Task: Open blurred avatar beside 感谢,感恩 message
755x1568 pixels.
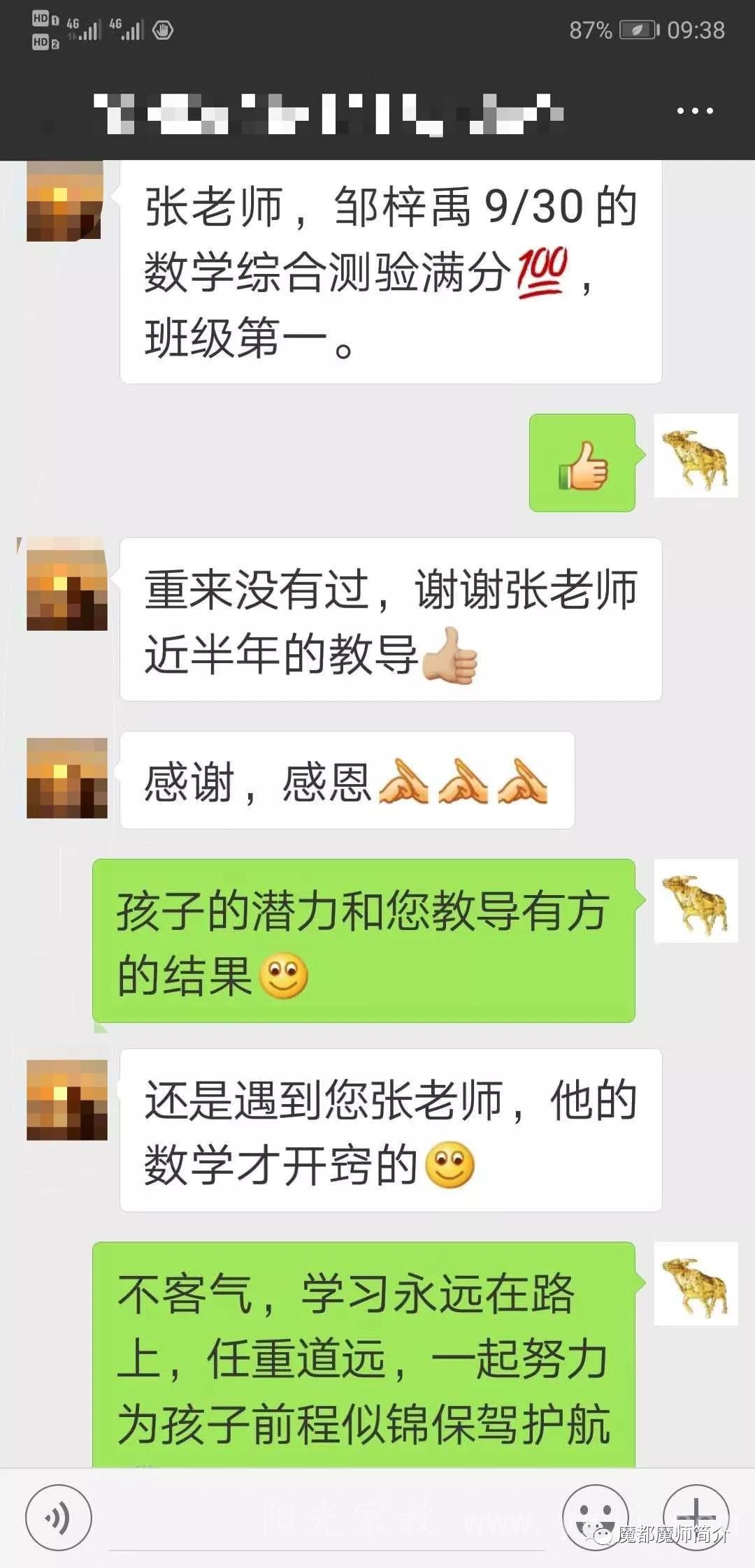Action: coord(67,778)
